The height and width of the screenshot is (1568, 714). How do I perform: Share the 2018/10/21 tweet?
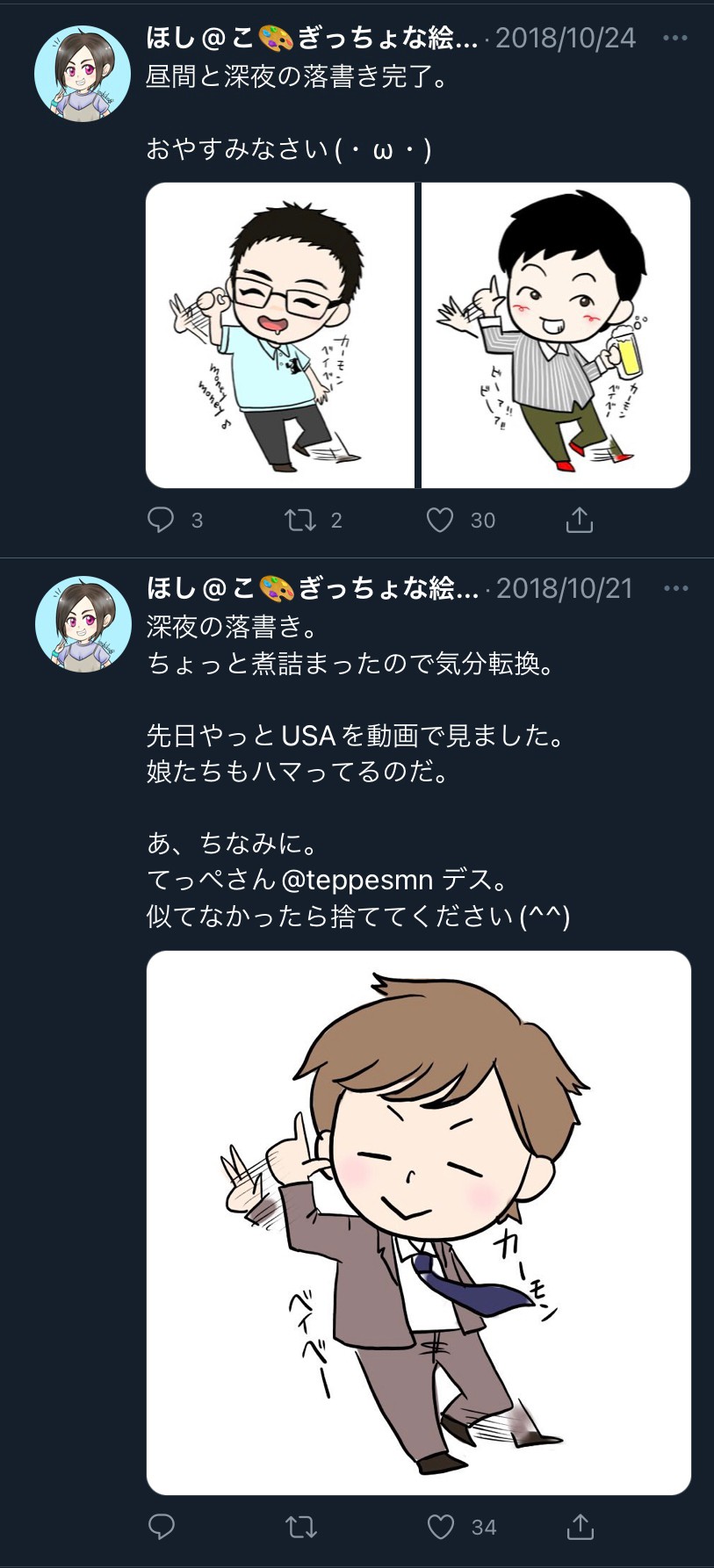(x=580, y=1527)
